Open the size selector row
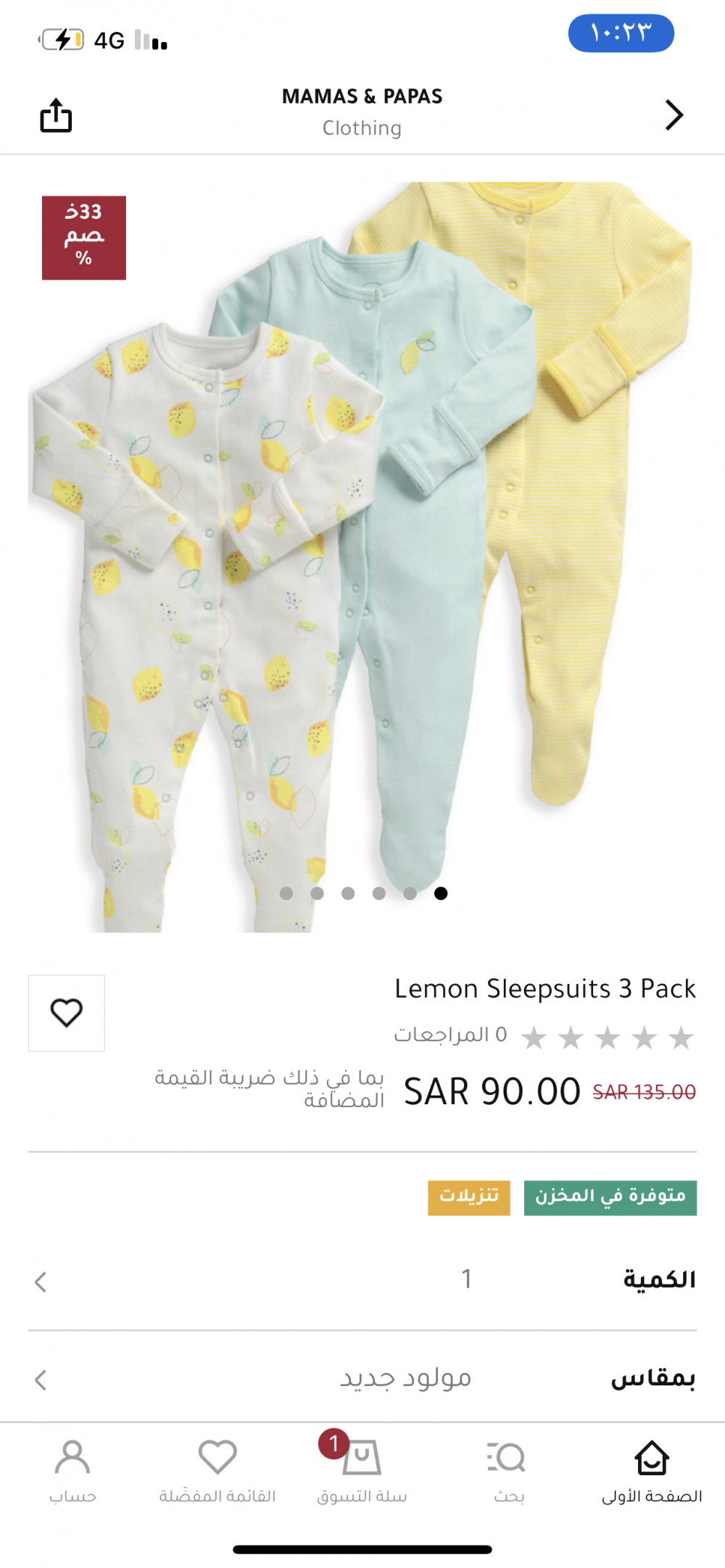 [362, 1377]
